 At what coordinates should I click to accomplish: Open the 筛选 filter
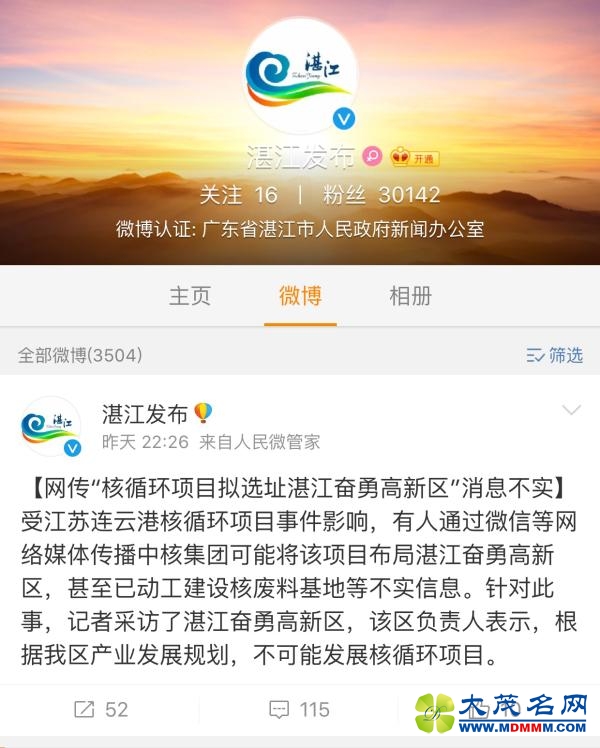[x=555, y=355]
